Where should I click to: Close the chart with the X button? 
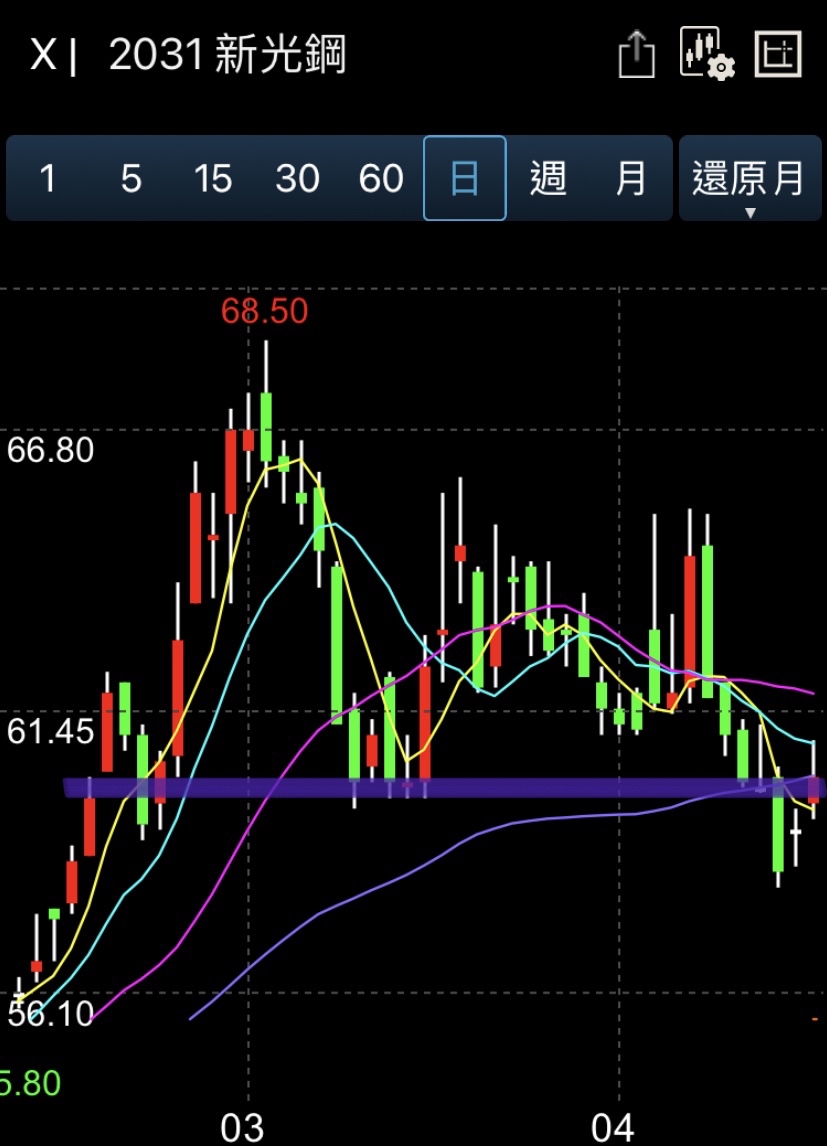pyautogui.click(x=42, y=55)
